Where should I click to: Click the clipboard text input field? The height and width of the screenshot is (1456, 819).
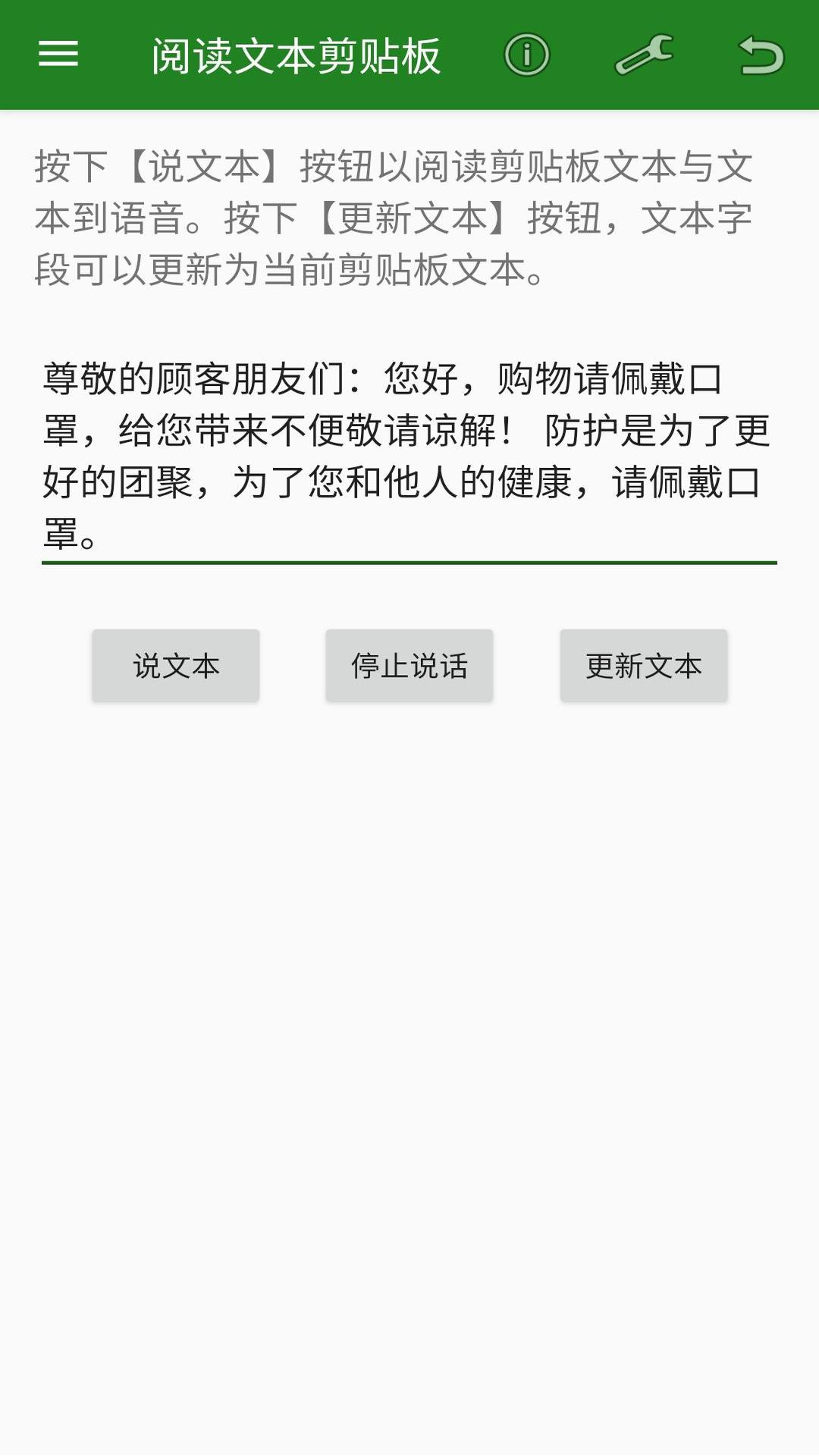(409, 455)
